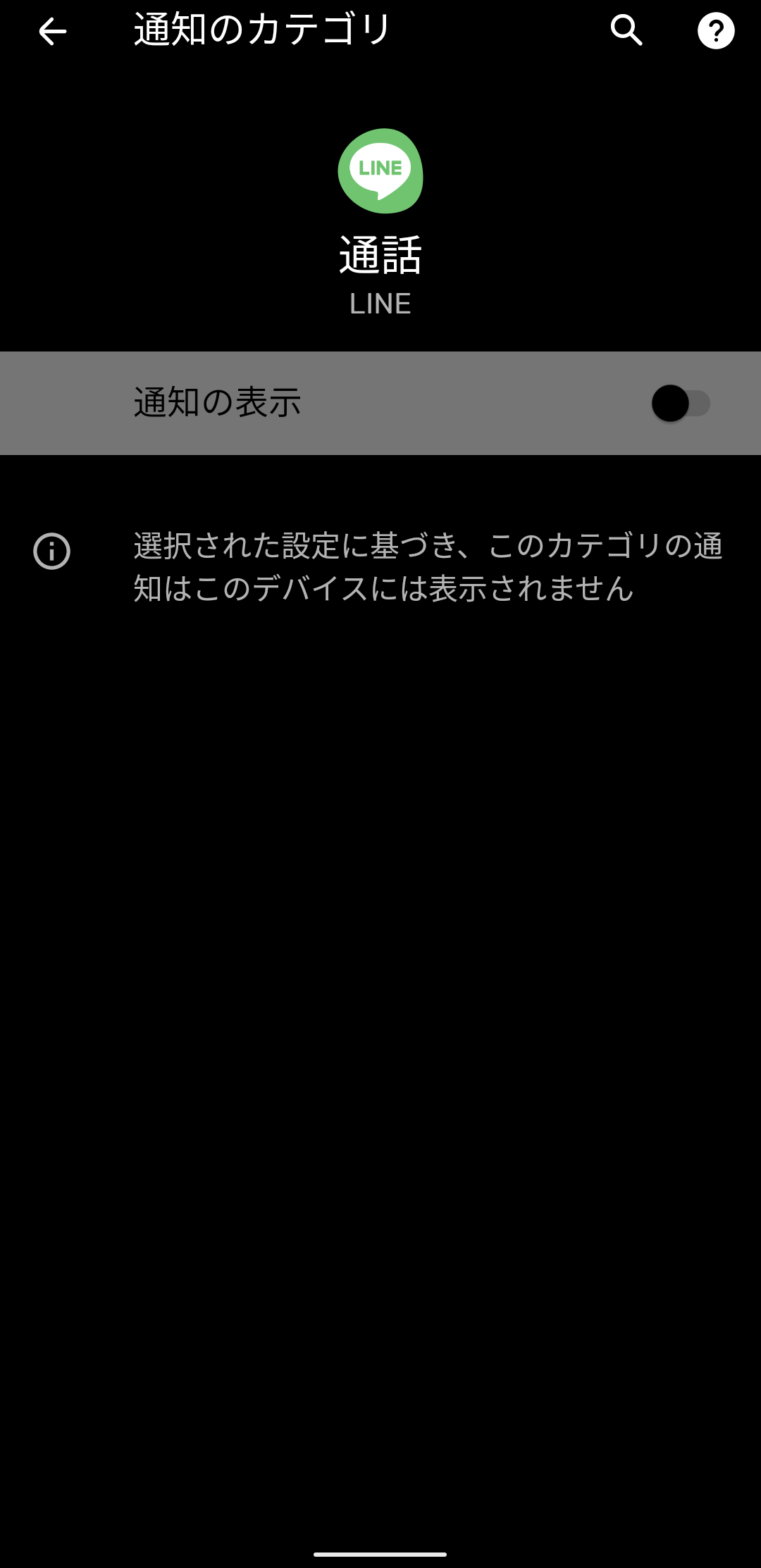
Task: Tap the LINE app name text
Action: point(380,304)
